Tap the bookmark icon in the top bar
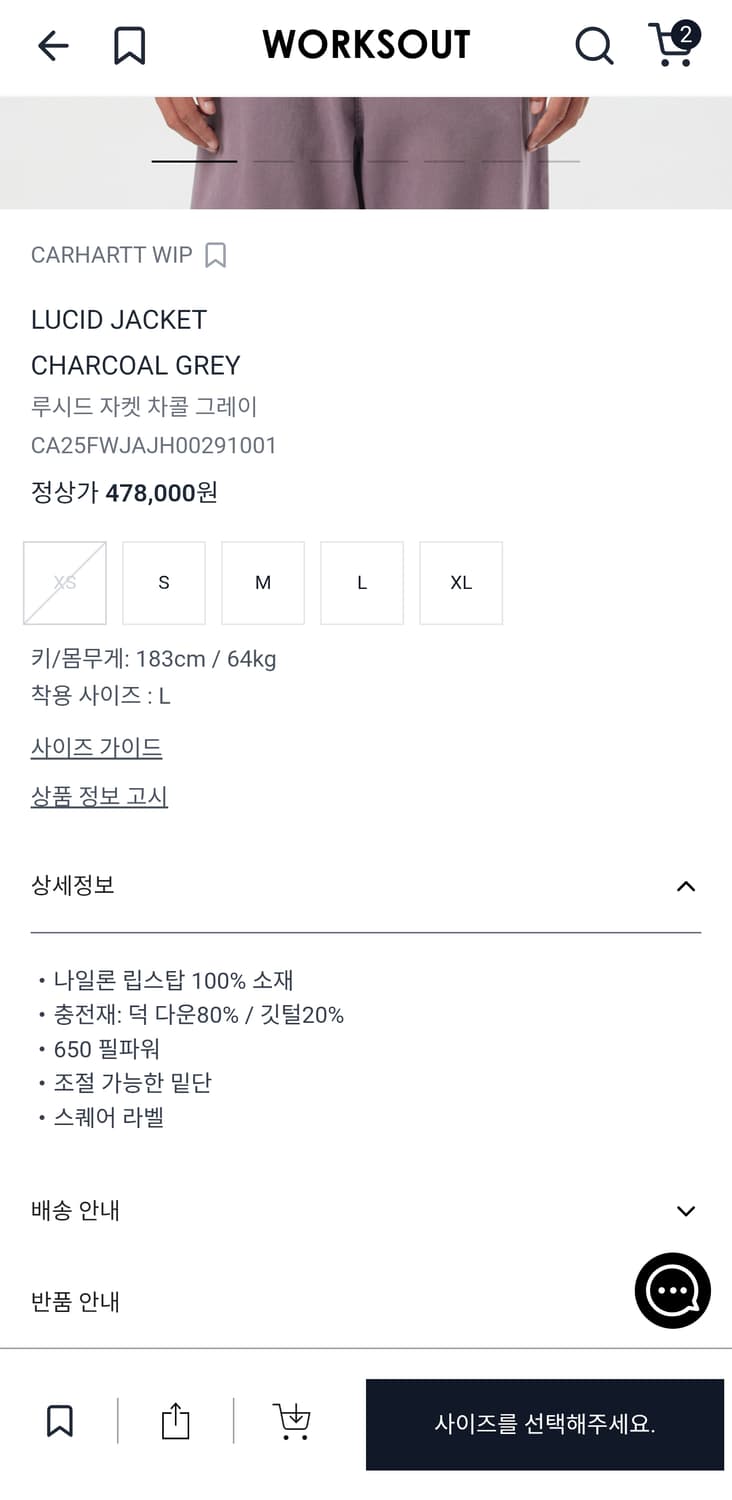Viewport: 732px width, 1500px height. pos(127,45)
